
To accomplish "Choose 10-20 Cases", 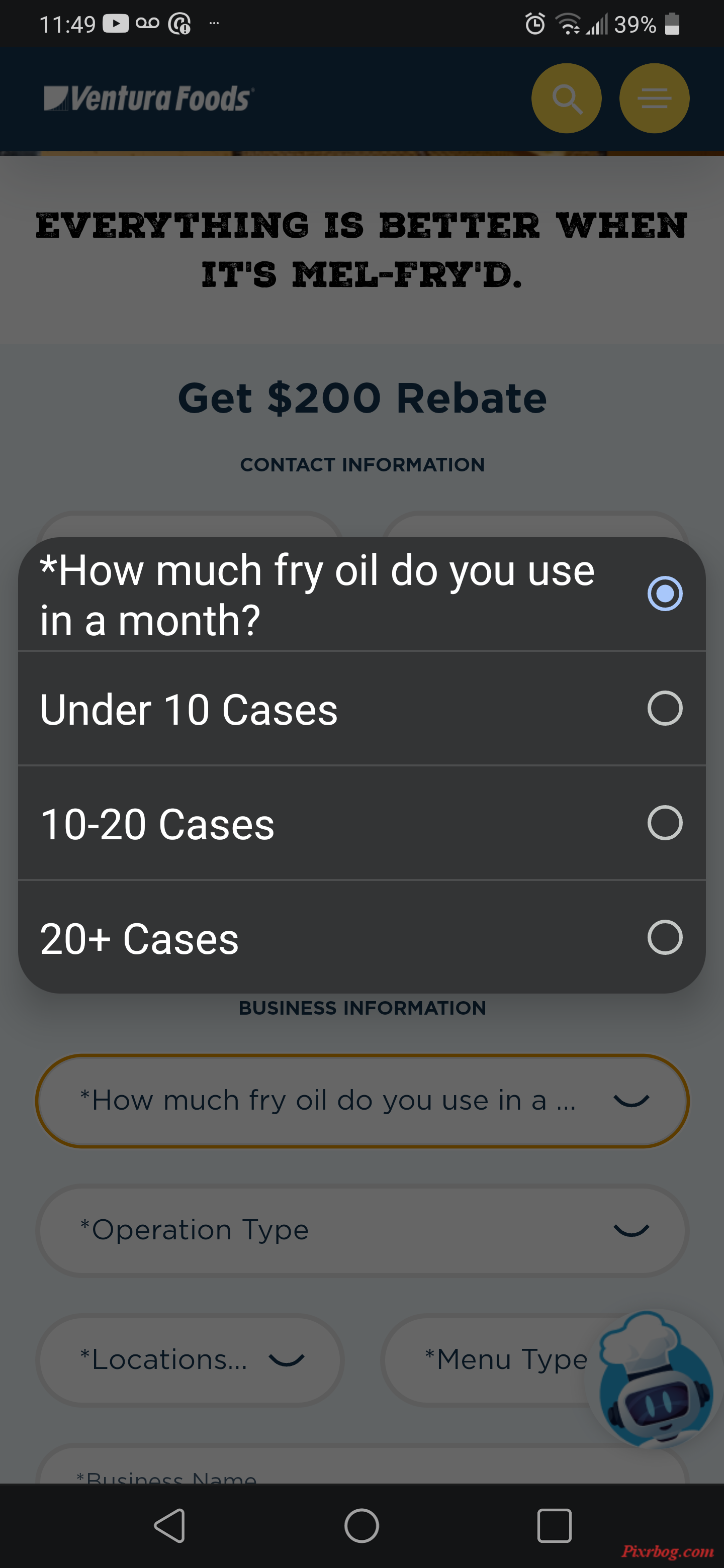I will (x=361, y=823).
